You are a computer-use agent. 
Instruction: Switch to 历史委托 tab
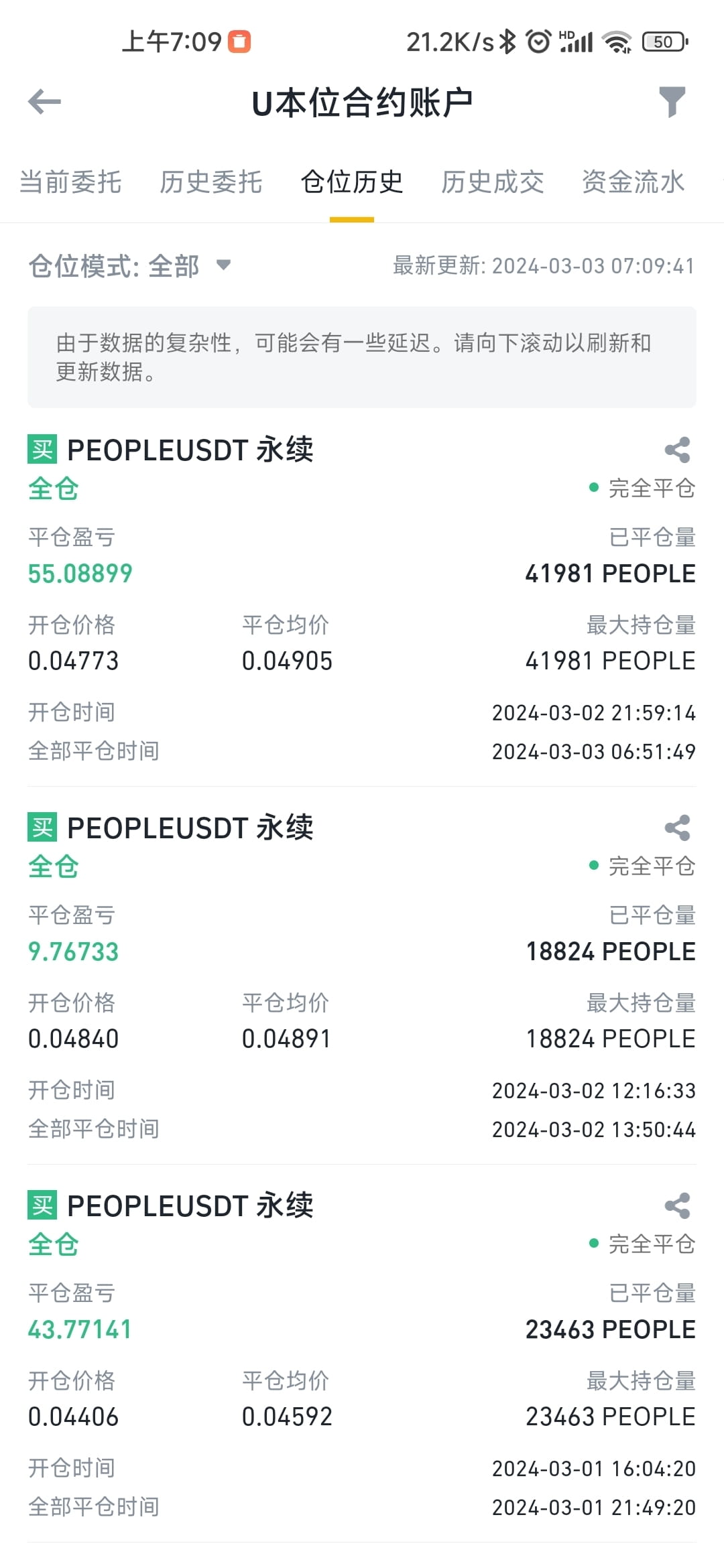(211, 182)
